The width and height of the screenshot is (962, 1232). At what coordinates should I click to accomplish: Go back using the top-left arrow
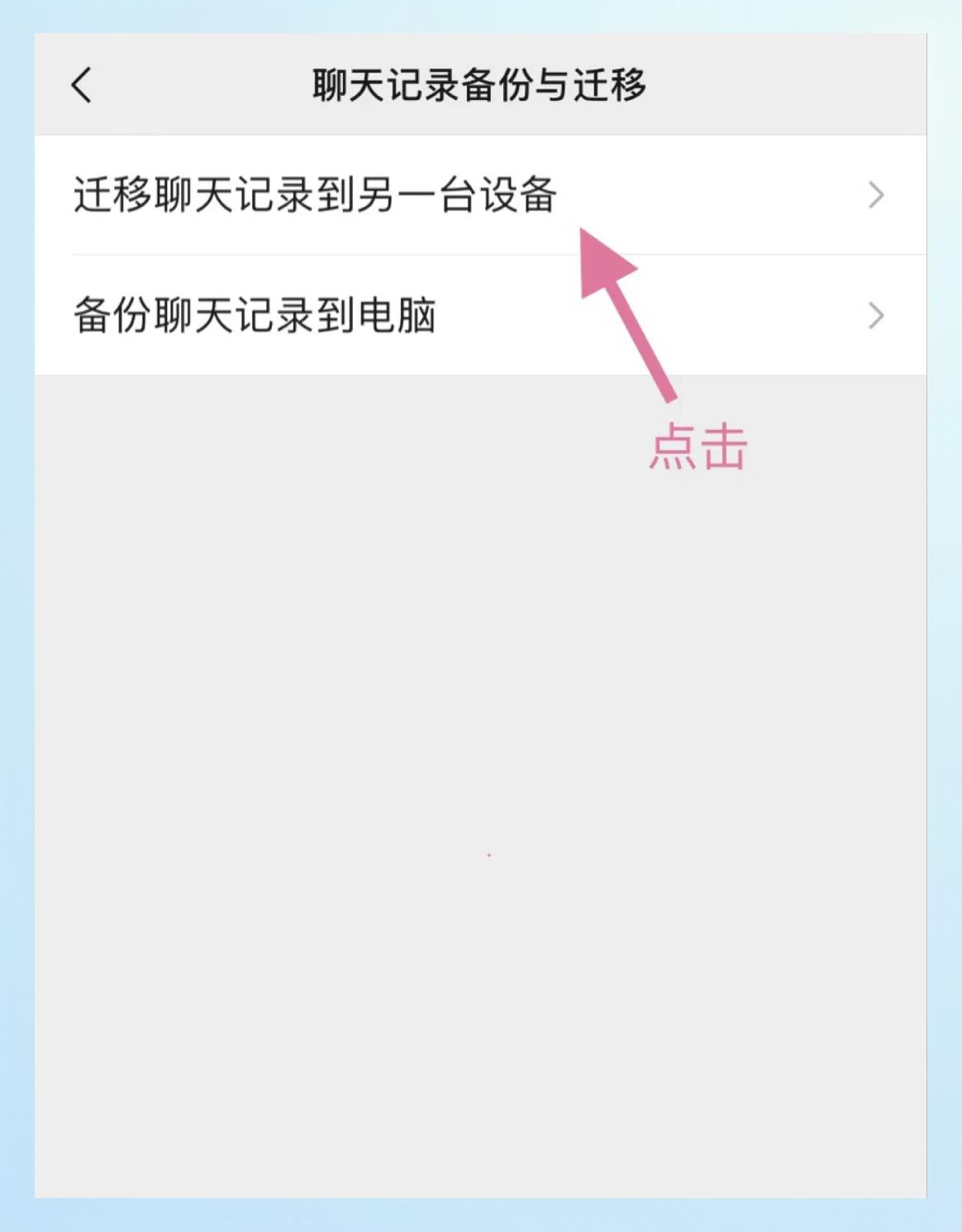(x=81, y=85)
